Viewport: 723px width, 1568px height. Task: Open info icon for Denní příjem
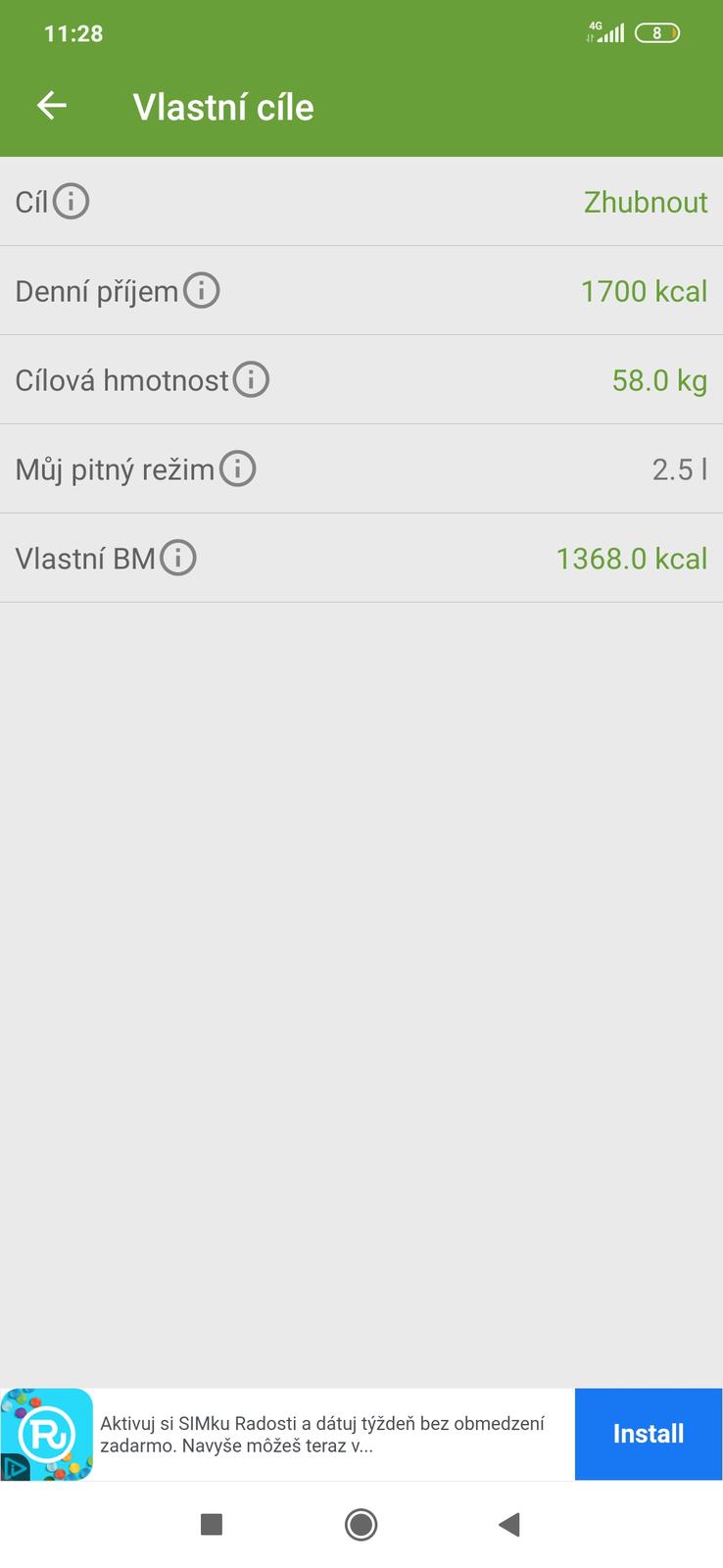tap(202, 291)
